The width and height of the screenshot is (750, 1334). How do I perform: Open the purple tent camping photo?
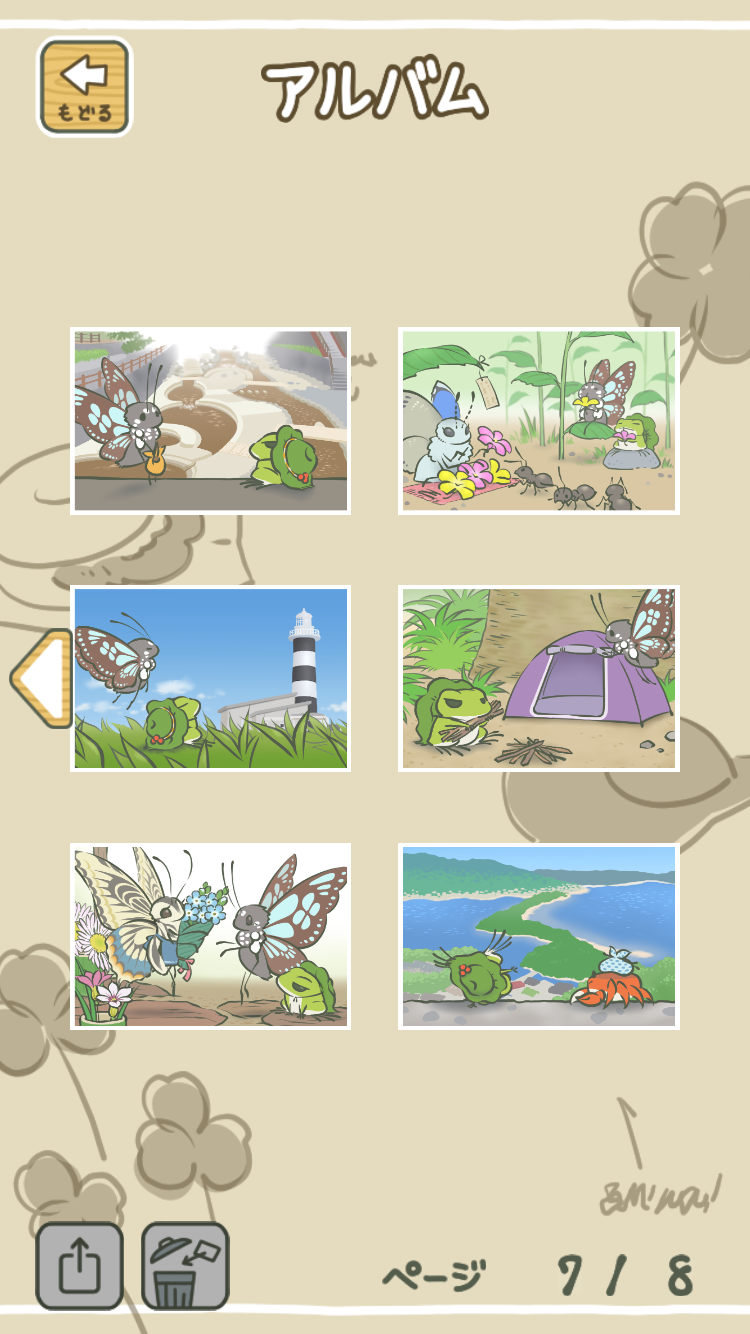539,678
